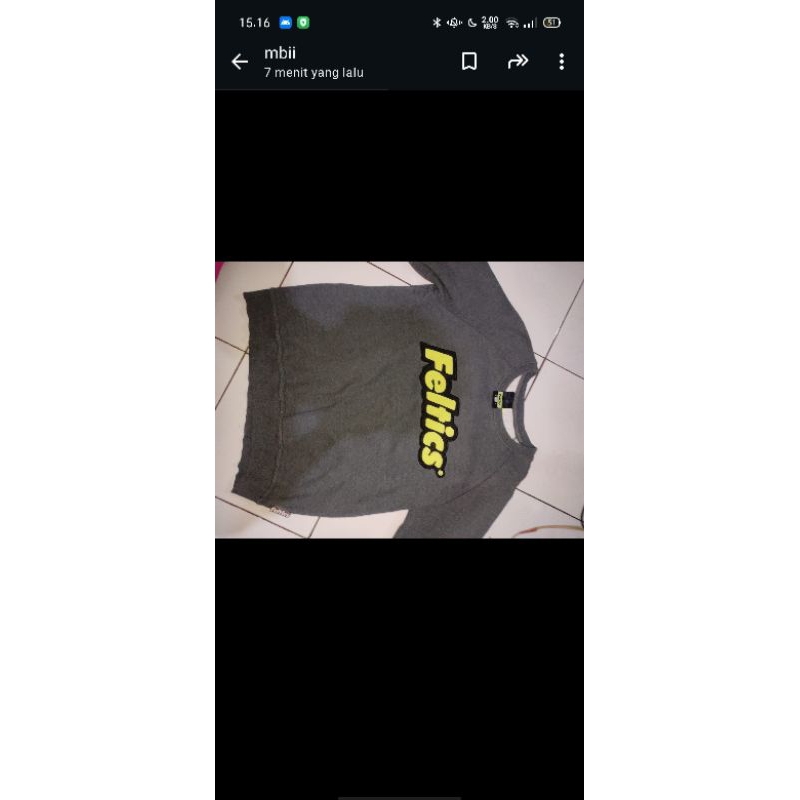This screenshot has width=800, height=800.
Task: Bookmark this photo from mbii
Action: coord(469,62)
